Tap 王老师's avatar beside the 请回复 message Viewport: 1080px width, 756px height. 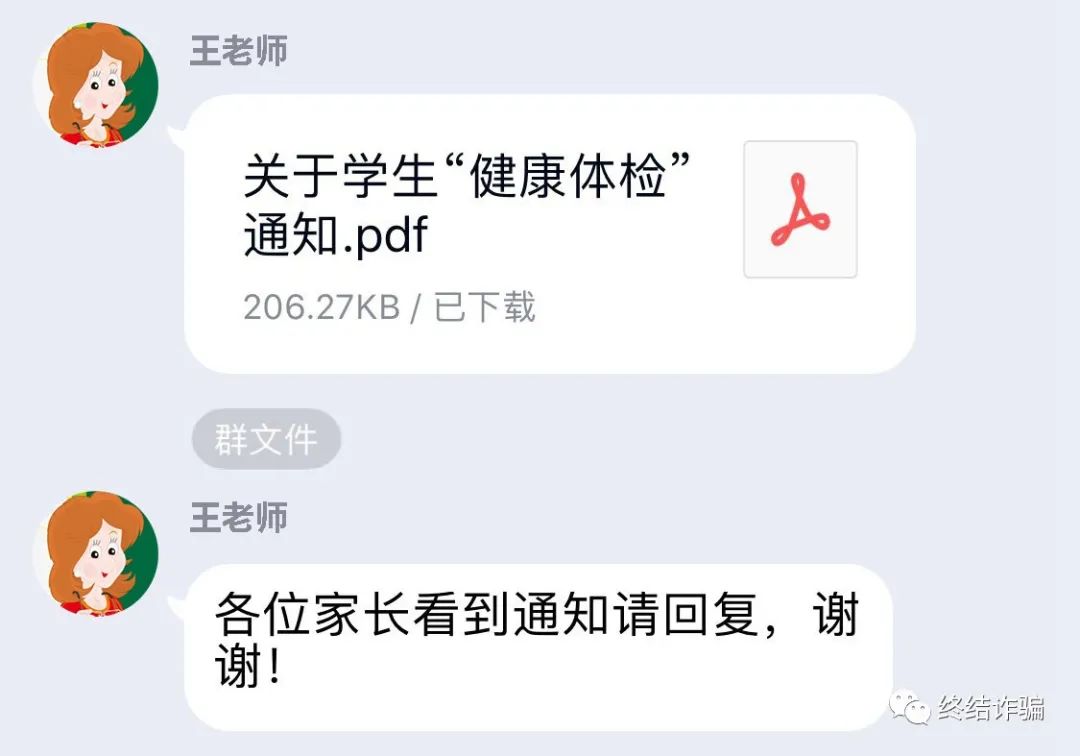[x=96, y=553]
